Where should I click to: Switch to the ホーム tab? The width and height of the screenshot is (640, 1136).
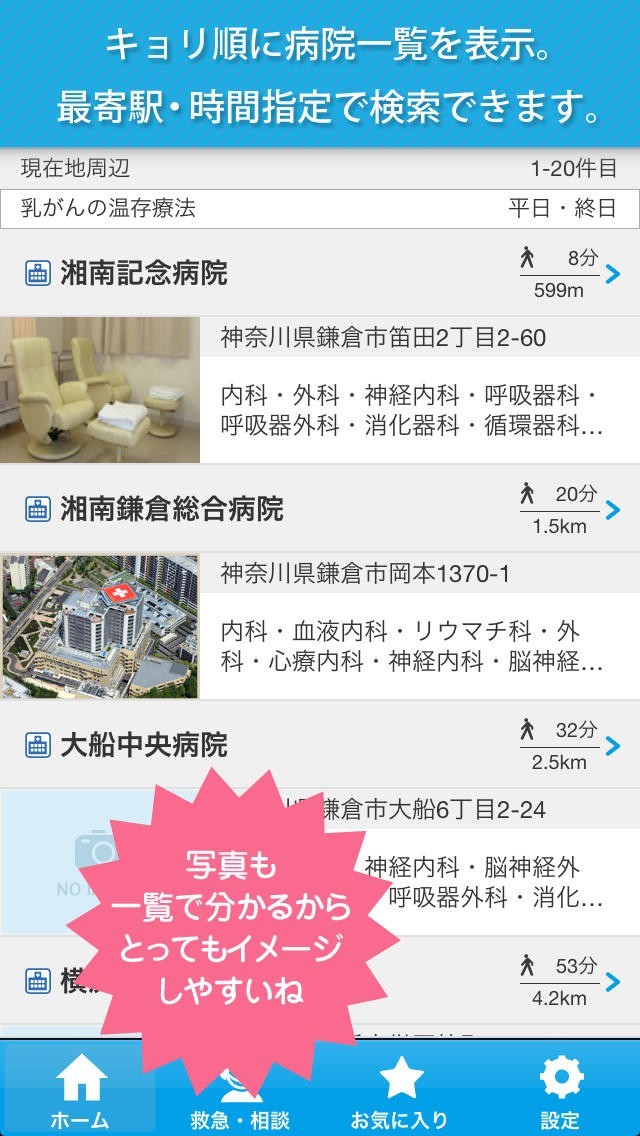coord(80,1091)
